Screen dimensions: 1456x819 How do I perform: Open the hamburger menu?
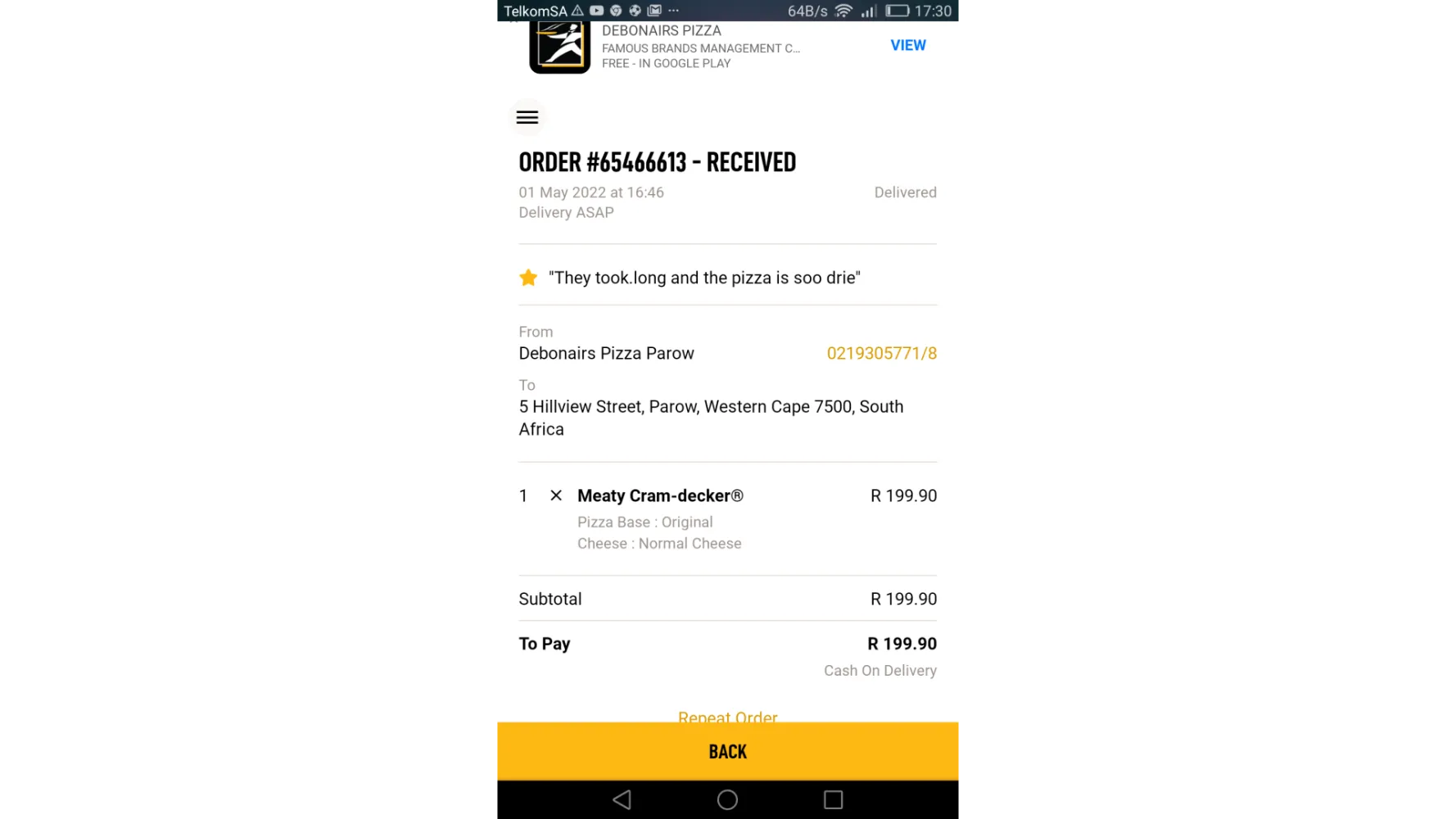click(527, 117)
